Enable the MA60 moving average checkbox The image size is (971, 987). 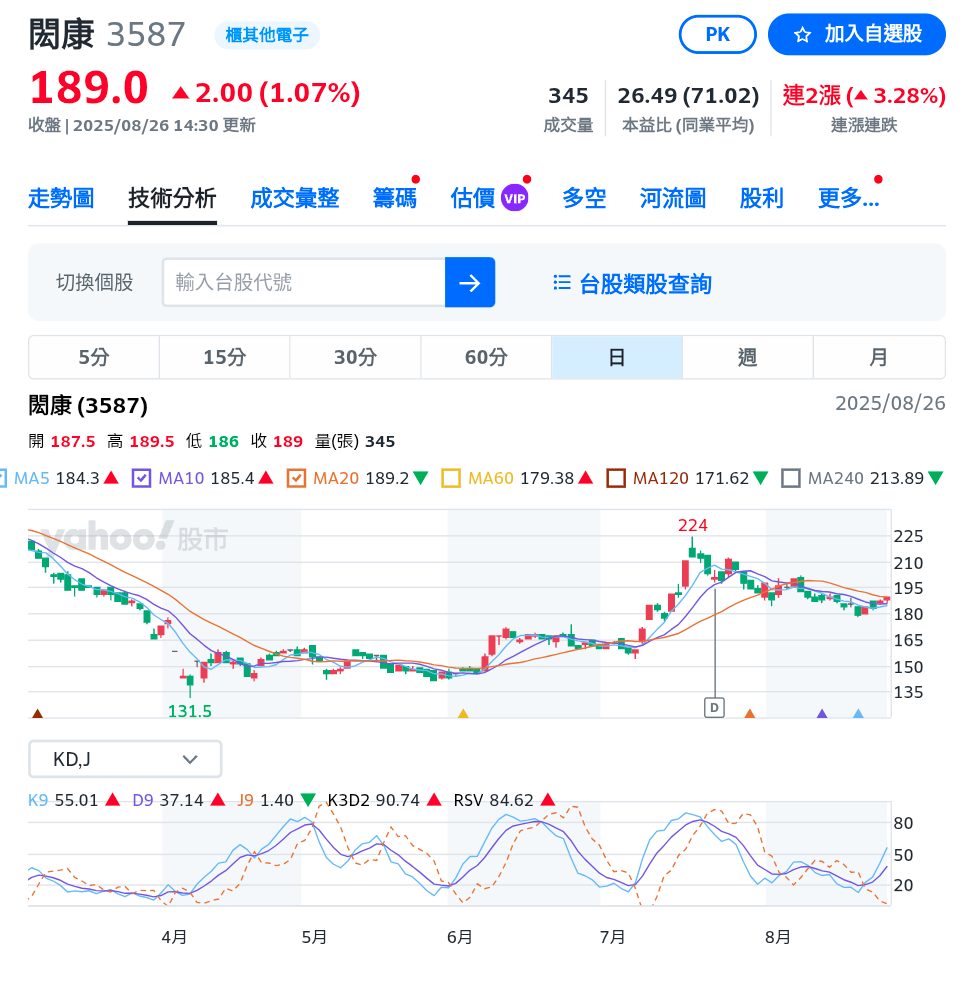pos(451,478)
